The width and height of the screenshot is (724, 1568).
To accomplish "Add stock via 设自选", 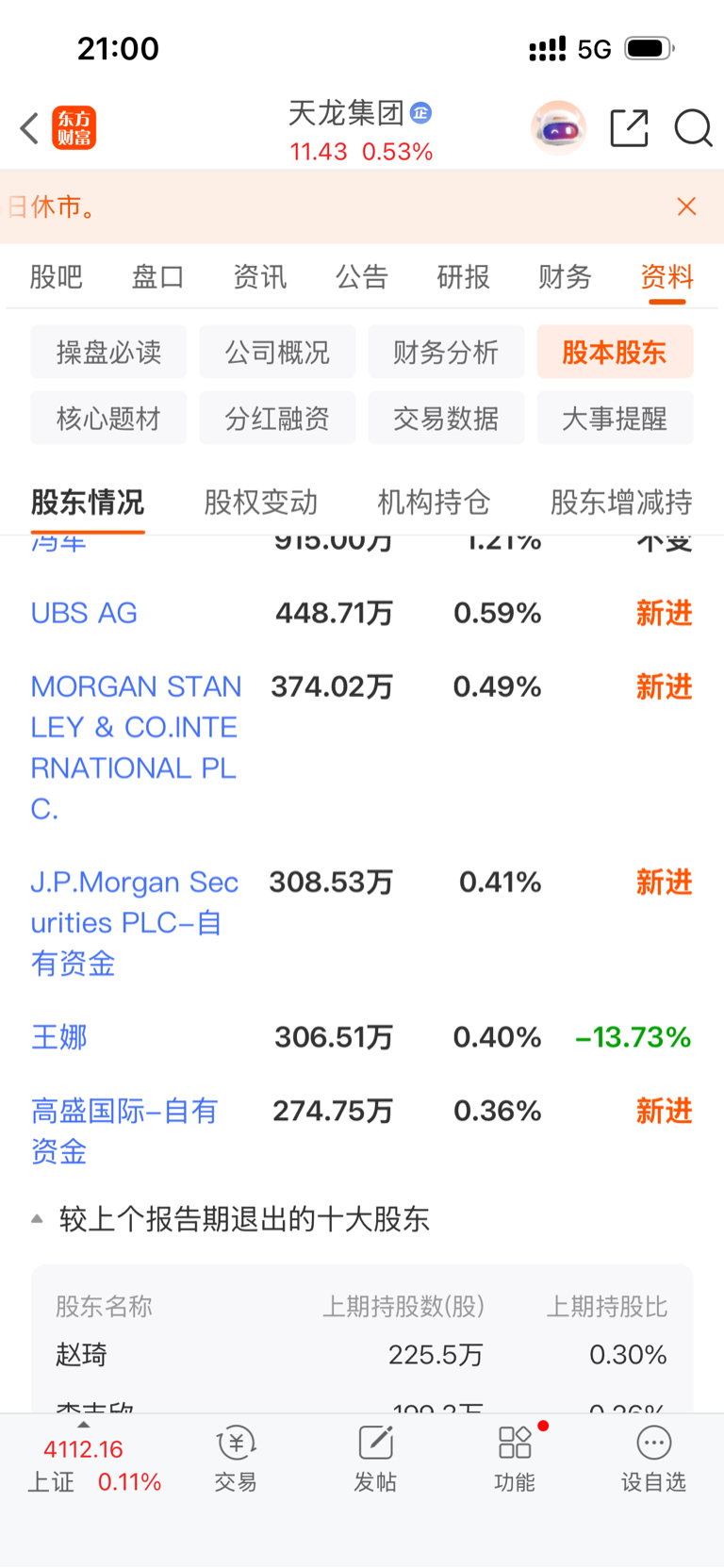I will coord(653,1459).
